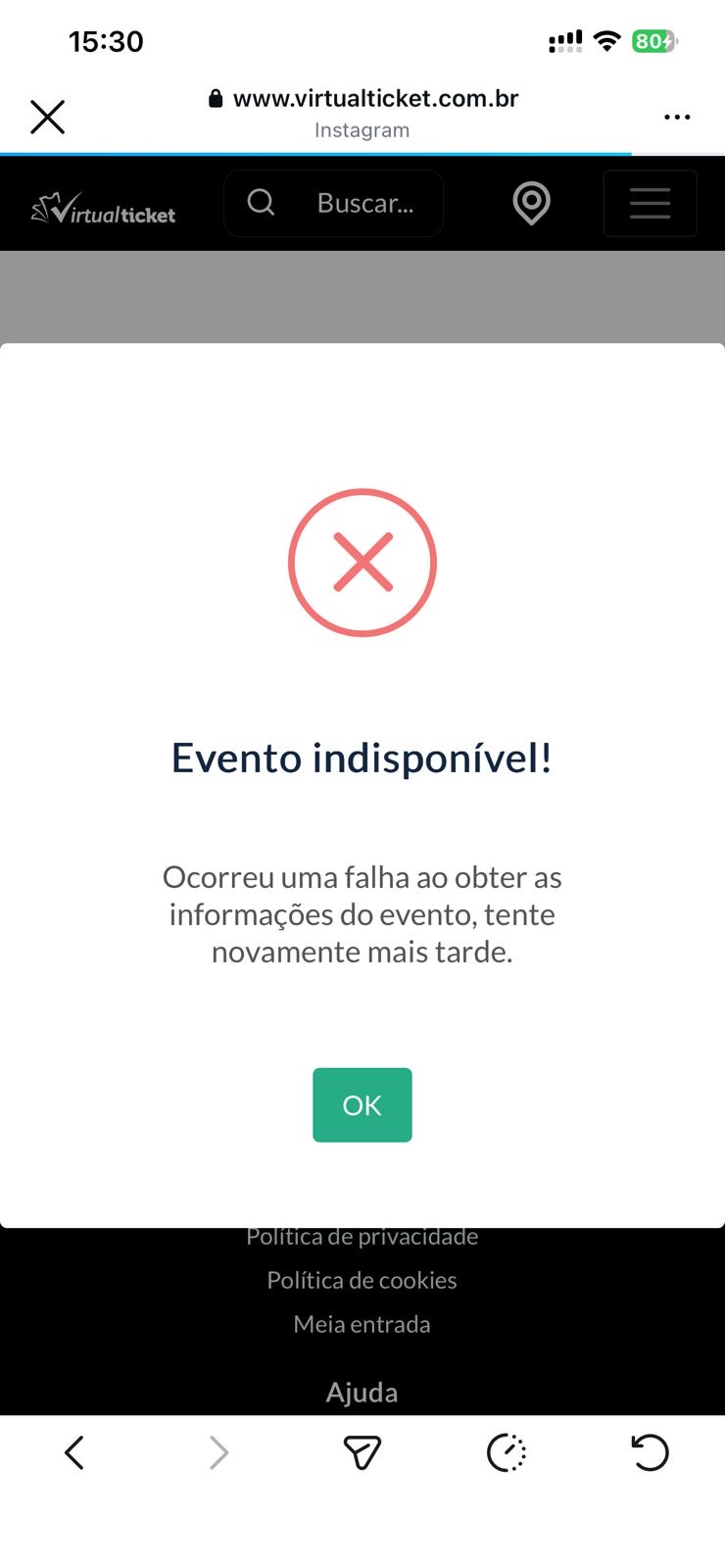
Task: Go back to the previous page
Action: pos(74,1452)
